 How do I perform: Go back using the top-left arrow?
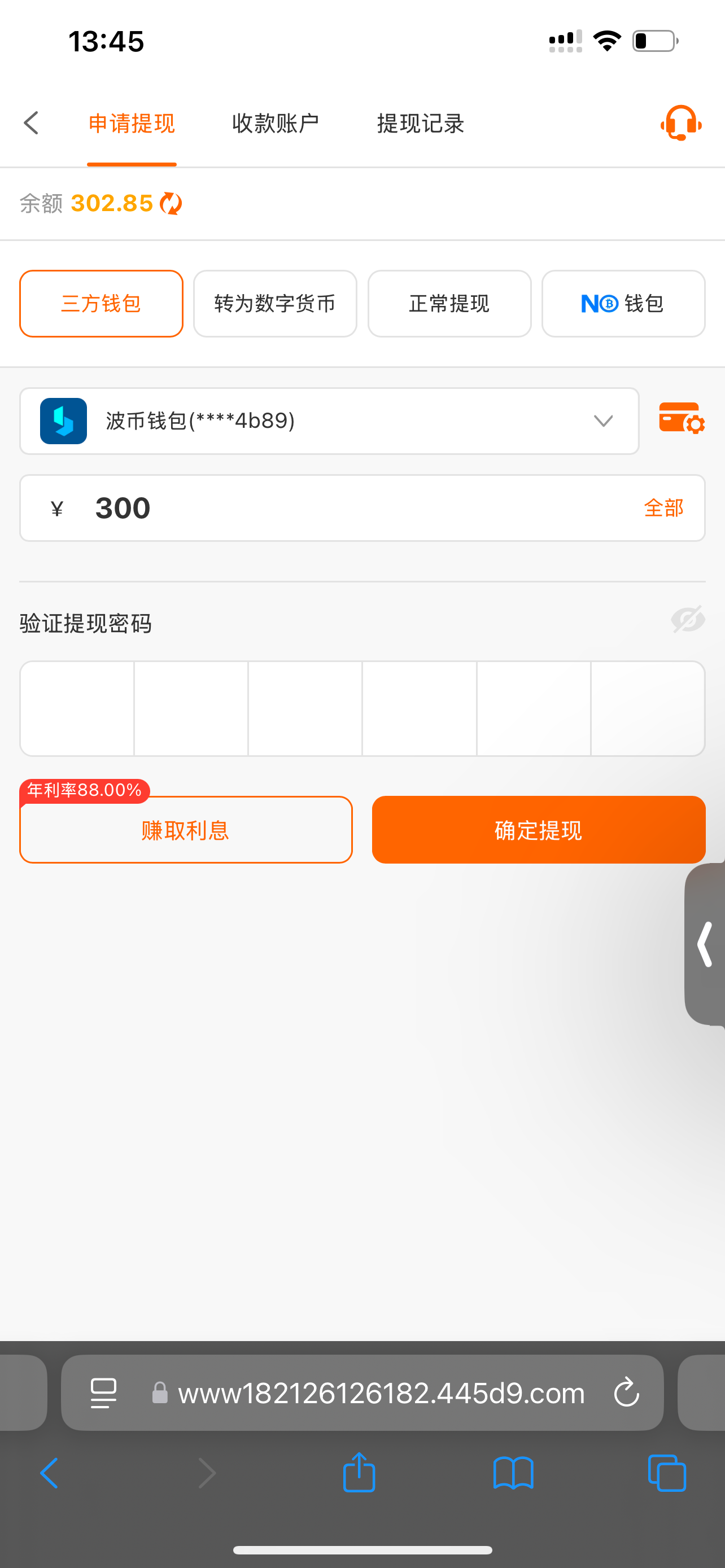(x=32, y=124)
